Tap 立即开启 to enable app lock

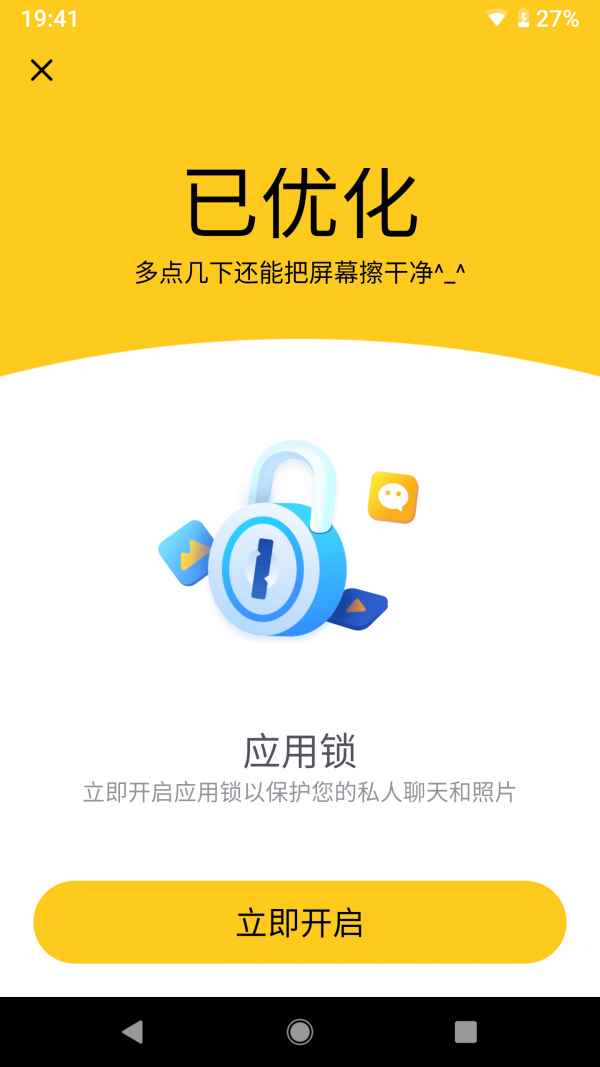300,922
